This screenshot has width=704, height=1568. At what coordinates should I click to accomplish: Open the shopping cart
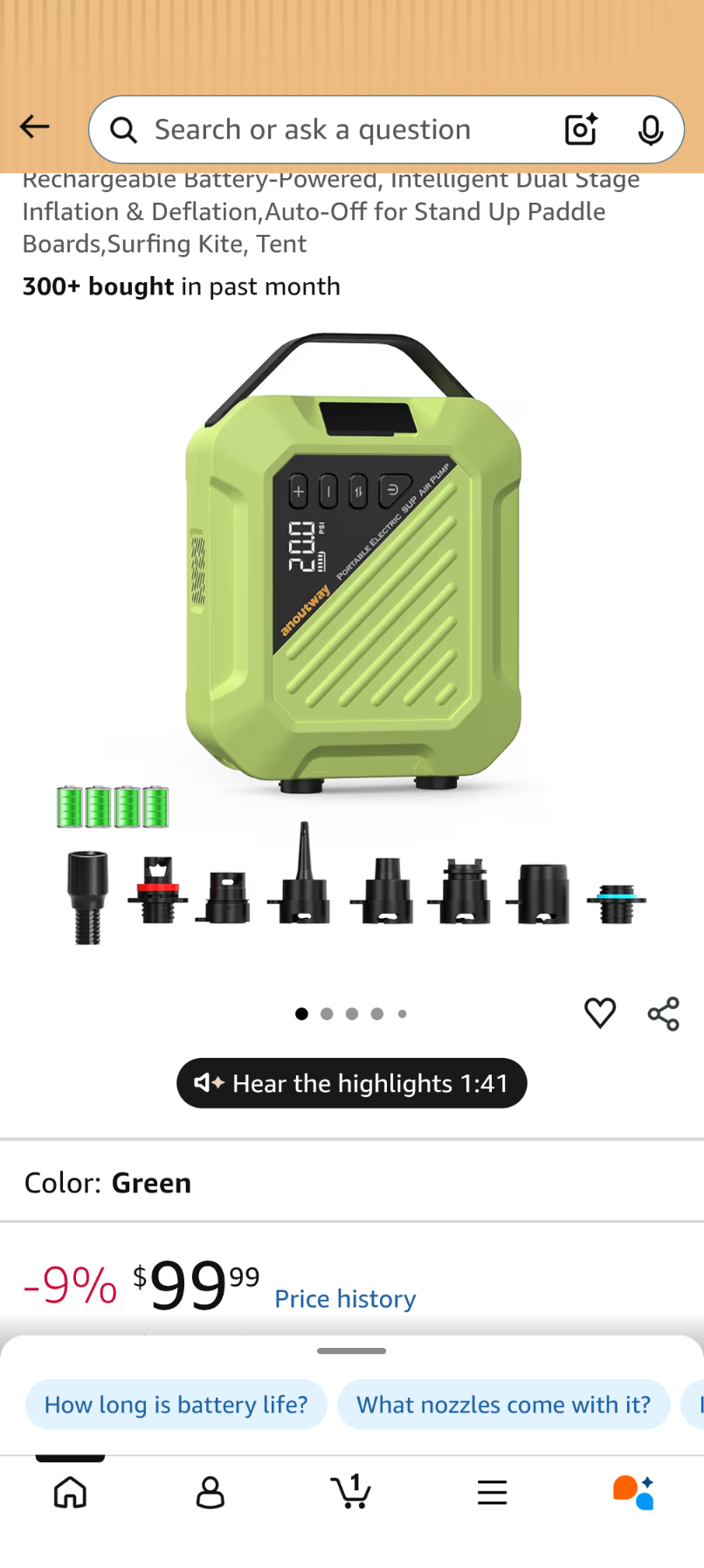tap(351, 1492)
